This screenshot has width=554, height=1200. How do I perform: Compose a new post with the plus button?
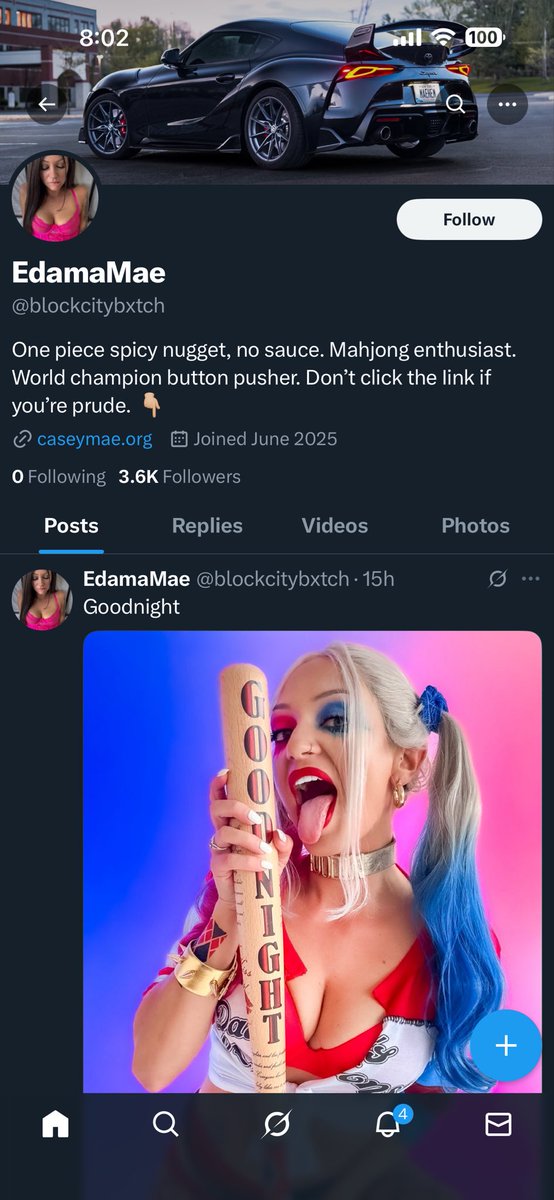point(506,1046)
